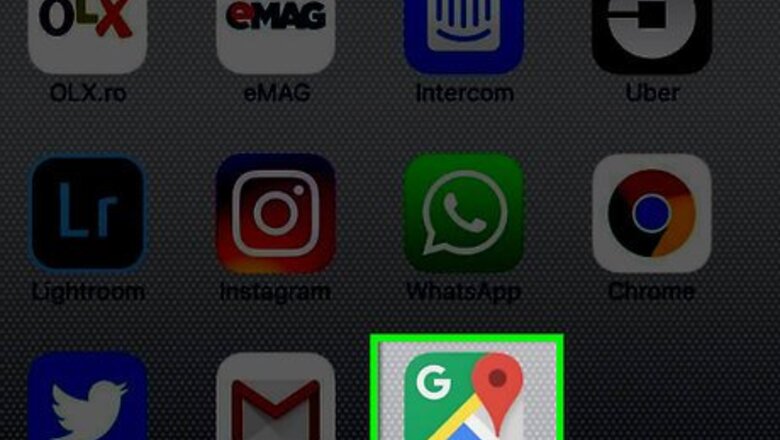Open WhatsApp
Screen dimensions: 780x440
[463, 214]
